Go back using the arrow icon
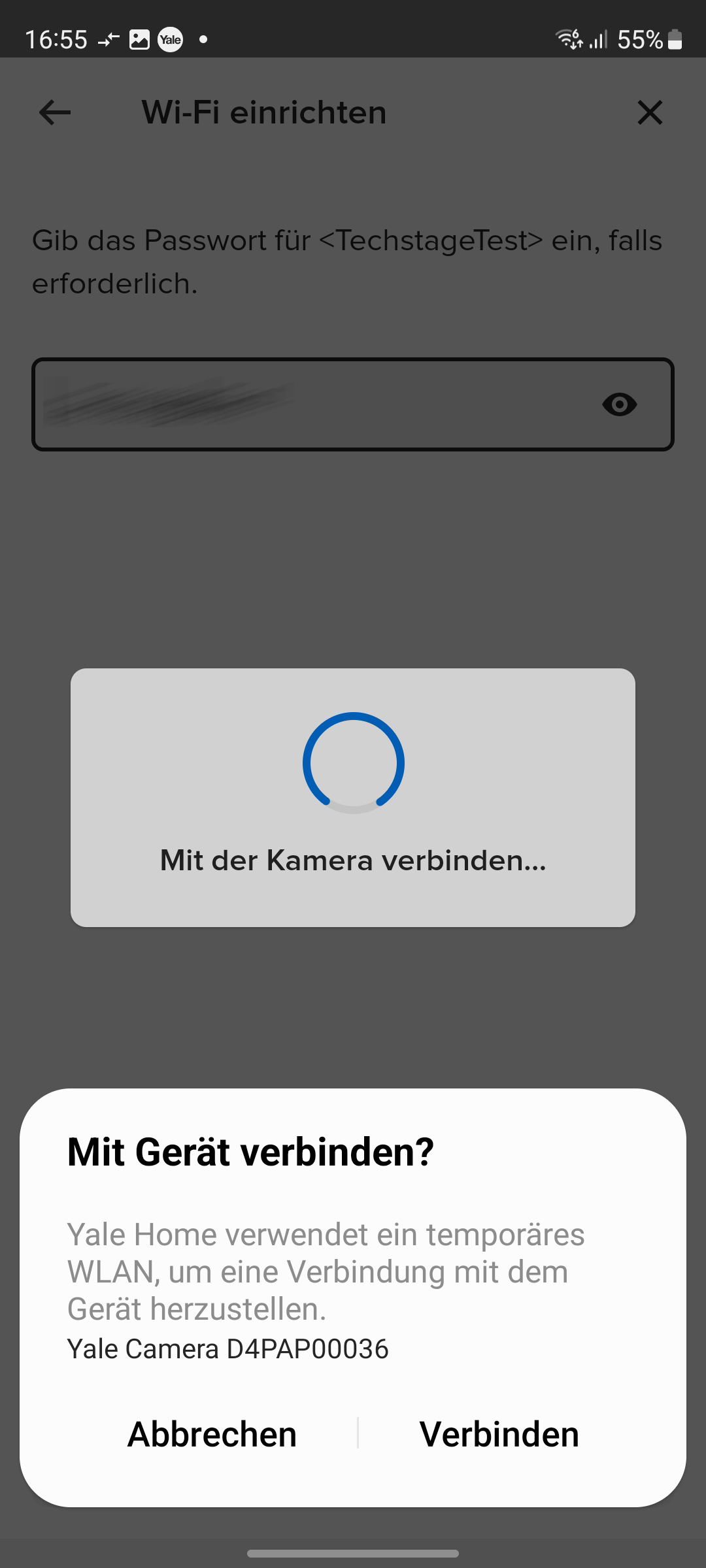The height and width of the screenshot is (1568, 706). [55, 112]
